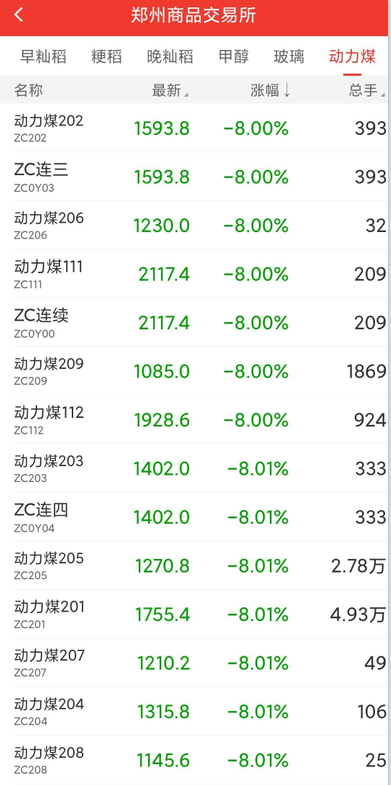Switch to the 粳稻 tab

coord(107,57)
